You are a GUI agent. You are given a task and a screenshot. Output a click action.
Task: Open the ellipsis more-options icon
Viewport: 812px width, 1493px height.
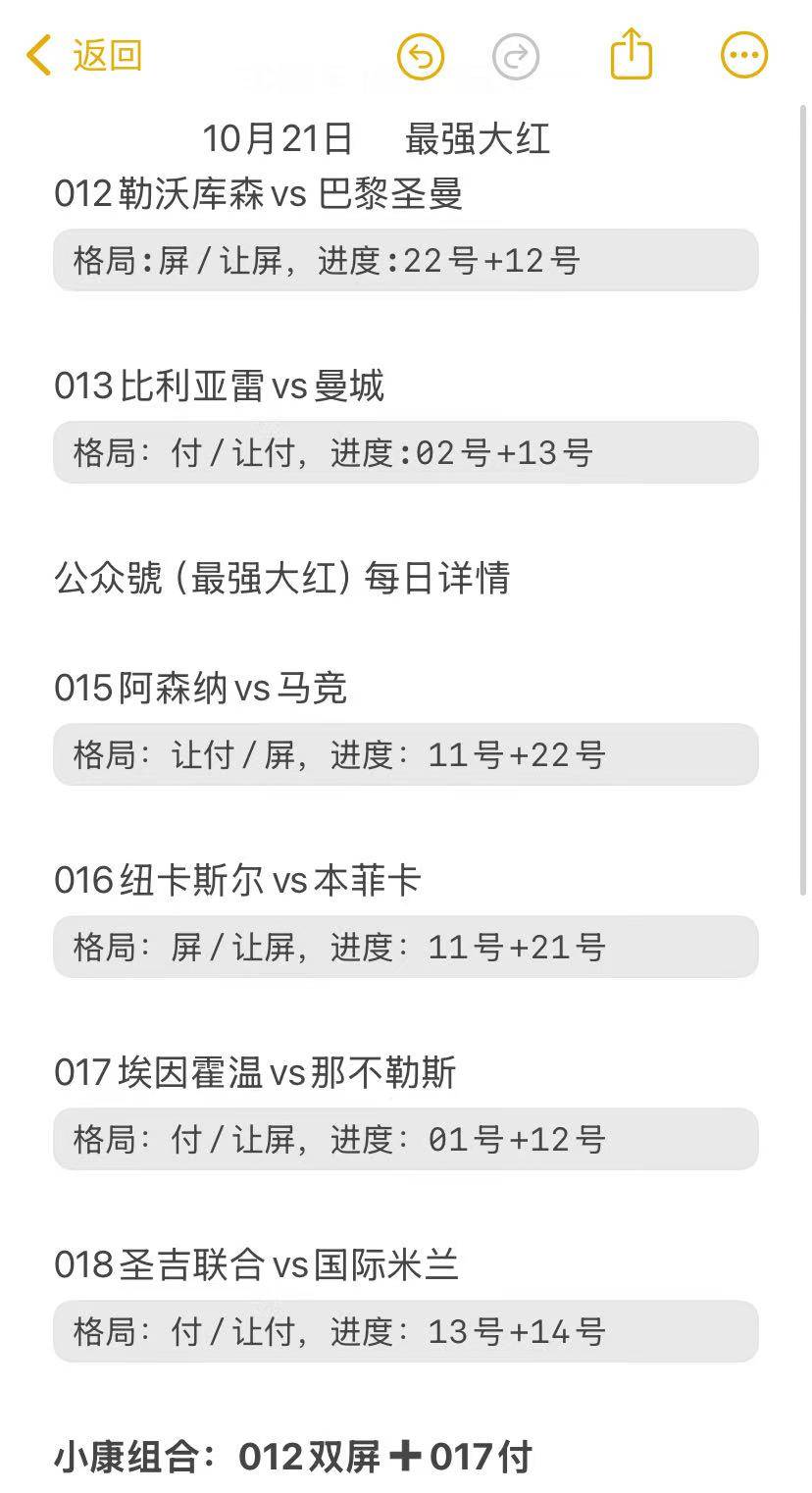tap(743, 54)
